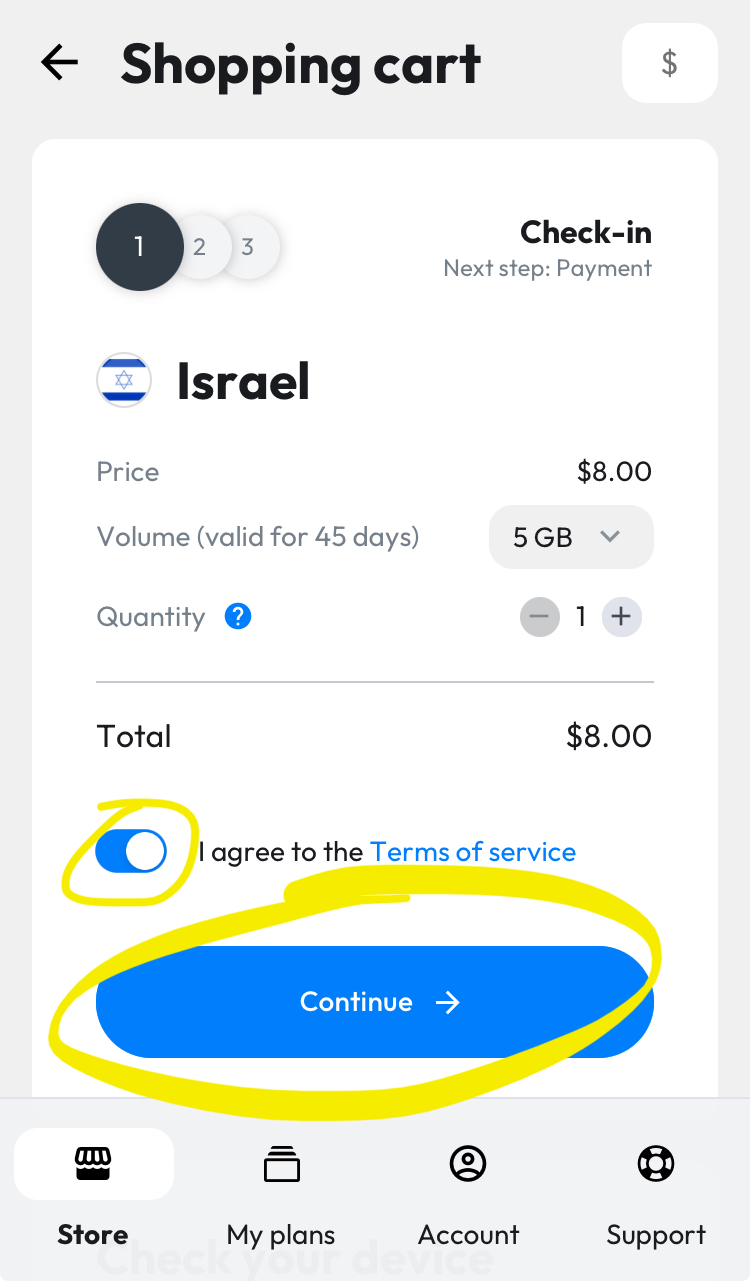The height and width of the screenshot is (1281, 750).
Task: Tap Continue to proceed to payment
Action: 375,1002
